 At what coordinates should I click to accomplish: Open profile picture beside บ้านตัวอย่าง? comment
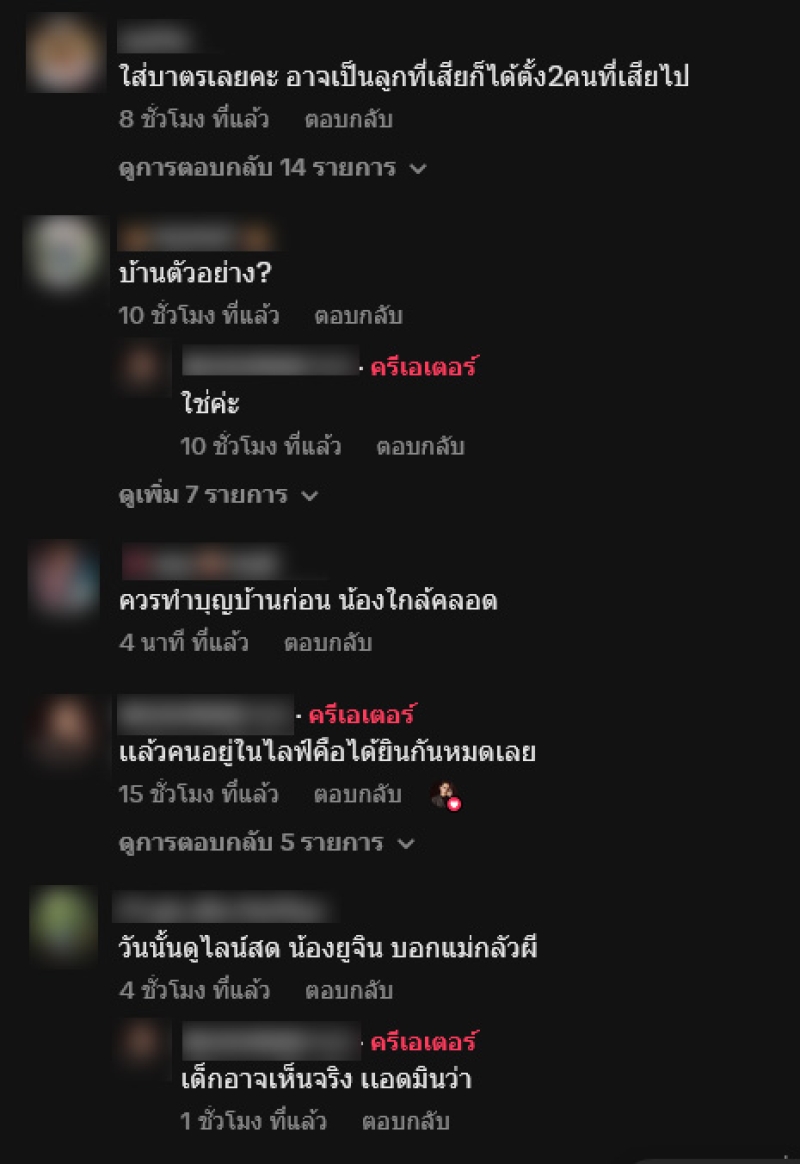(65, 254)
